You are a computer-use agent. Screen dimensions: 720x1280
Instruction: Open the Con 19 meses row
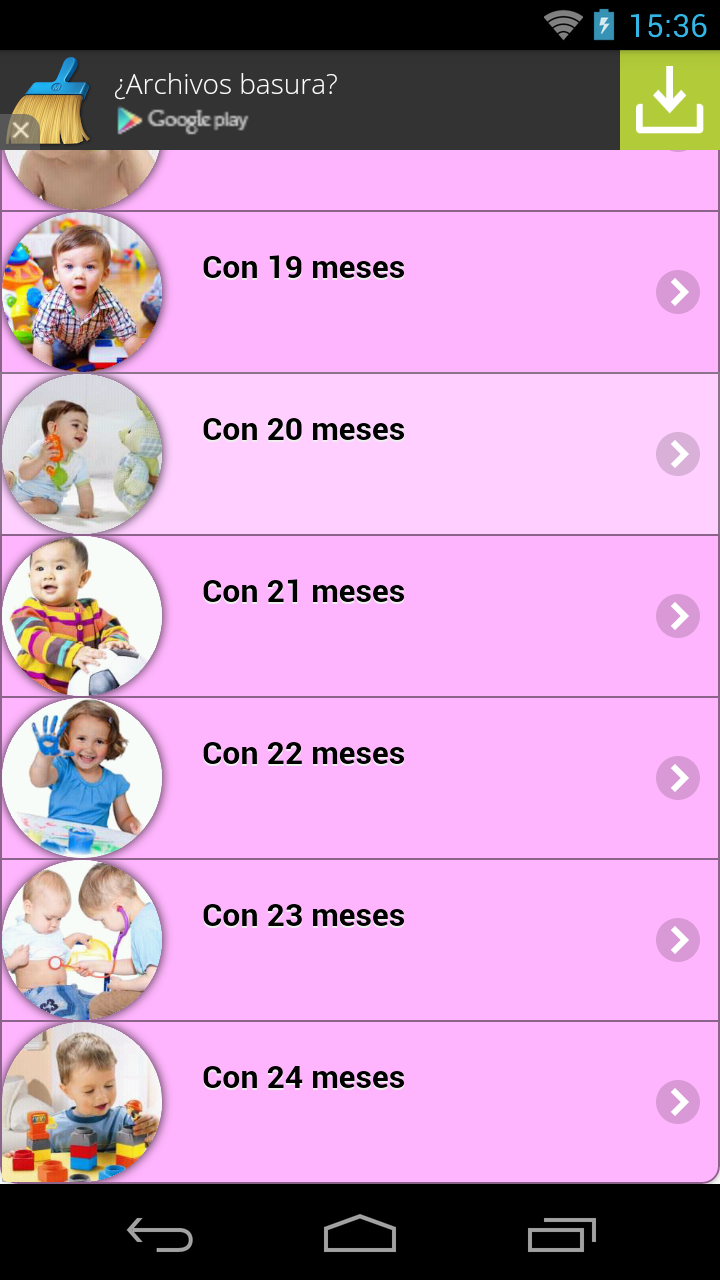coord(360,291)
